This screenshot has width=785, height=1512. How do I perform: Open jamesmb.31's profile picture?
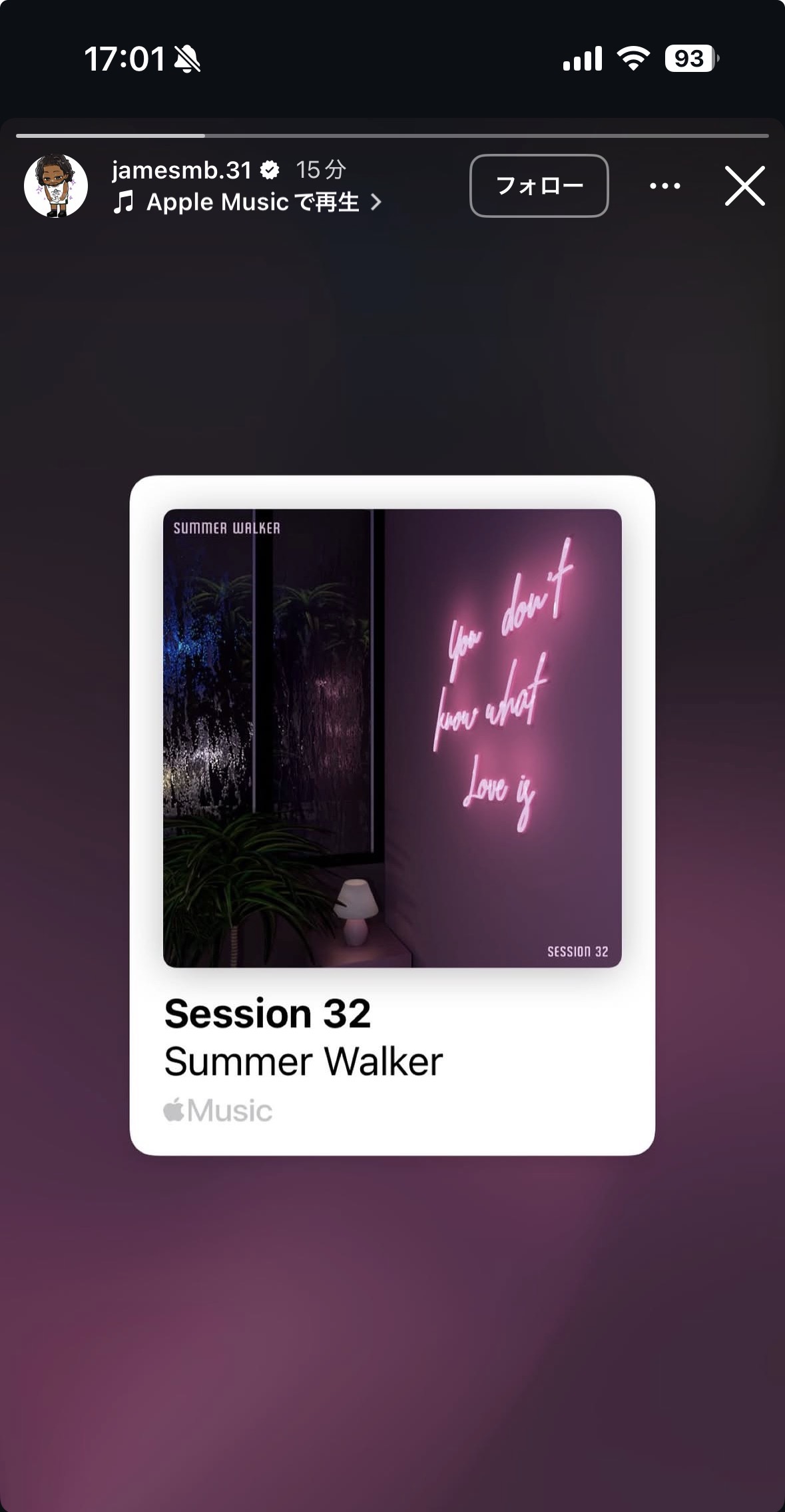(56, 186)
